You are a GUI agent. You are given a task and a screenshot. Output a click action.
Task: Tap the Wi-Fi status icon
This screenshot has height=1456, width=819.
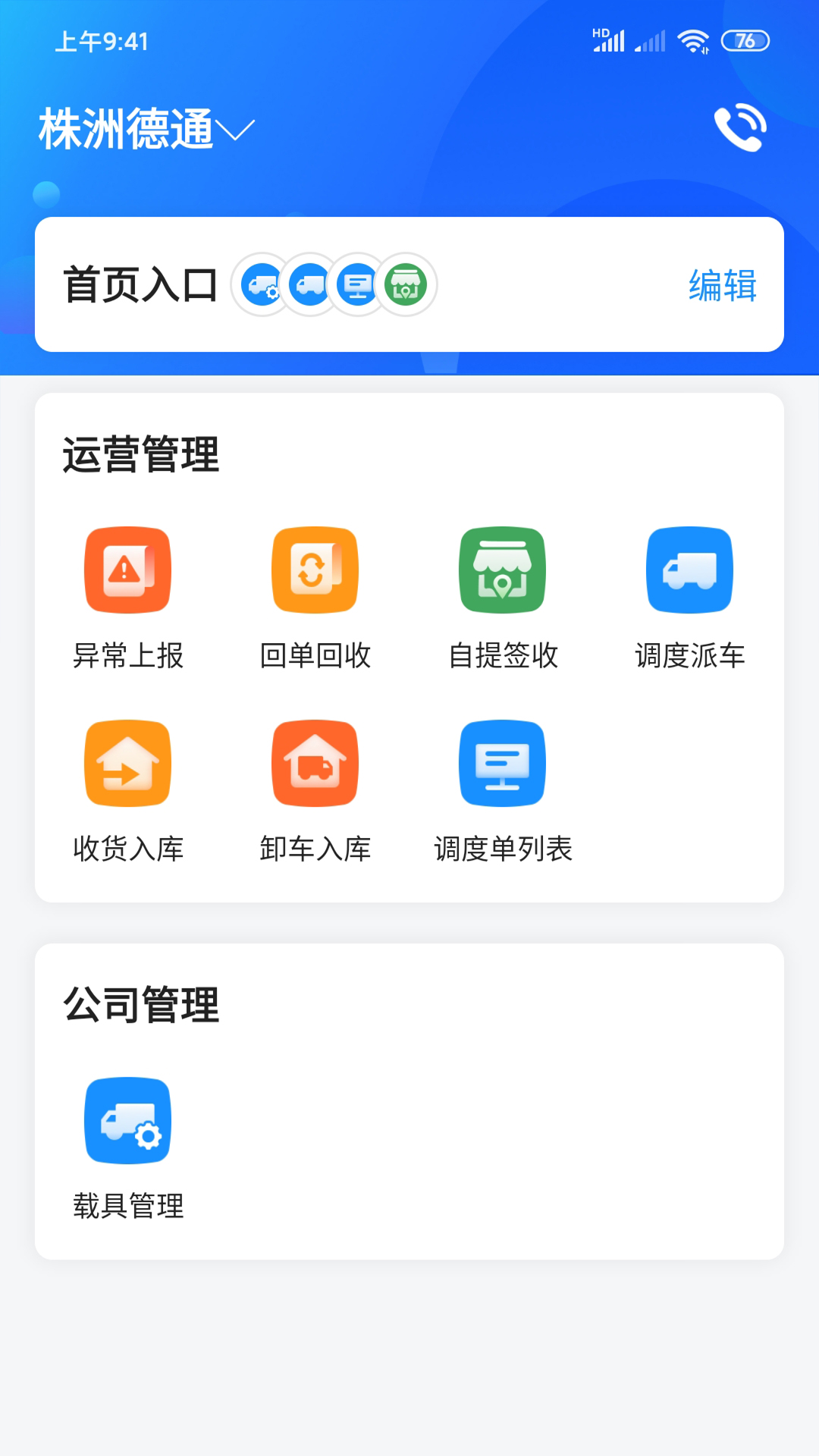(x=692, y=42)
